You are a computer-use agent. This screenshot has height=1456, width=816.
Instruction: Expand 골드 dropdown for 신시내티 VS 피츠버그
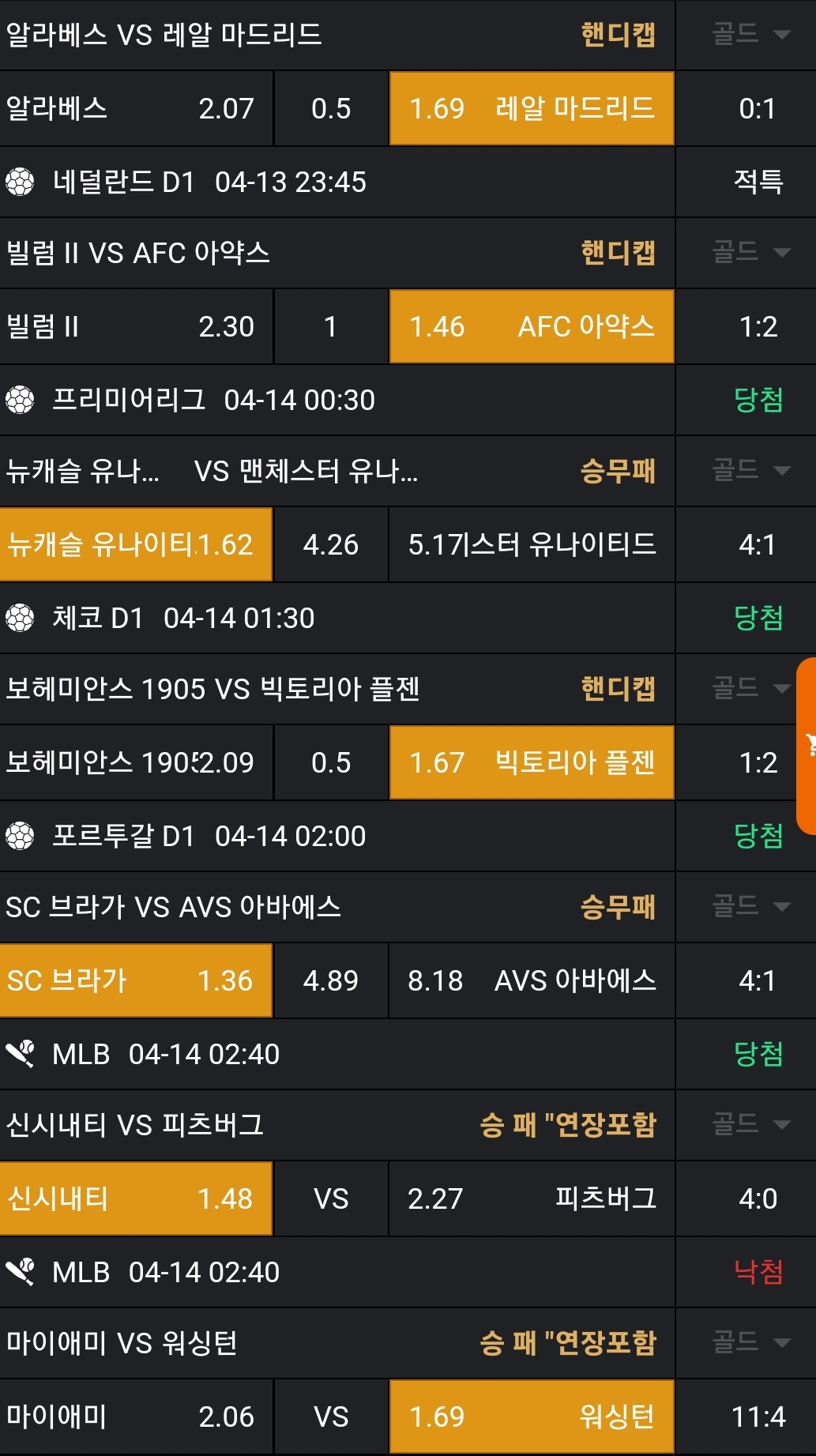[x=750, y=1125]
